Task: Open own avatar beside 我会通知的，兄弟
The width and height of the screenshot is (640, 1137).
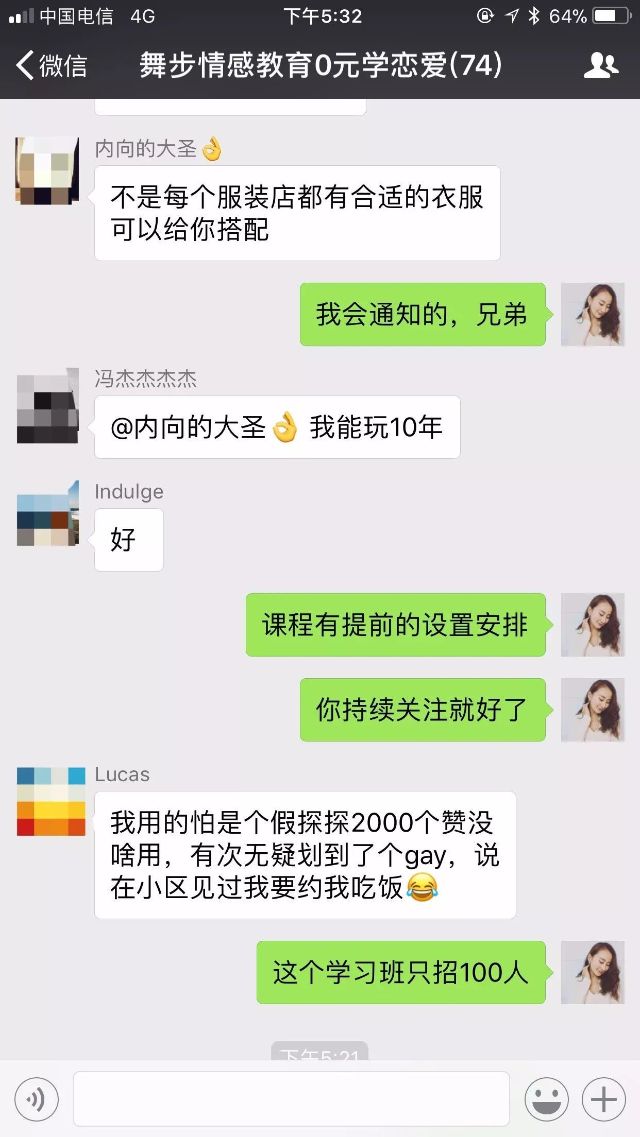Action: [592, 314]
